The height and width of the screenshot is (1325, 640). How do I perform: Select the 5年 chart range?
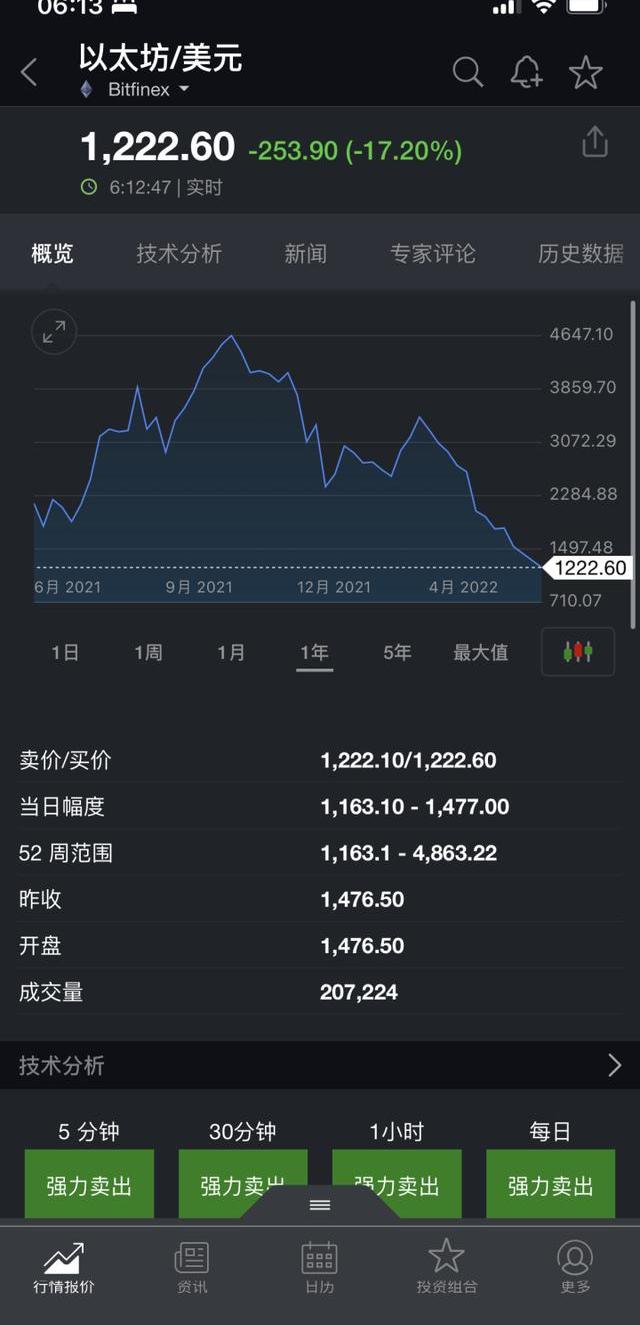(397, 652)
